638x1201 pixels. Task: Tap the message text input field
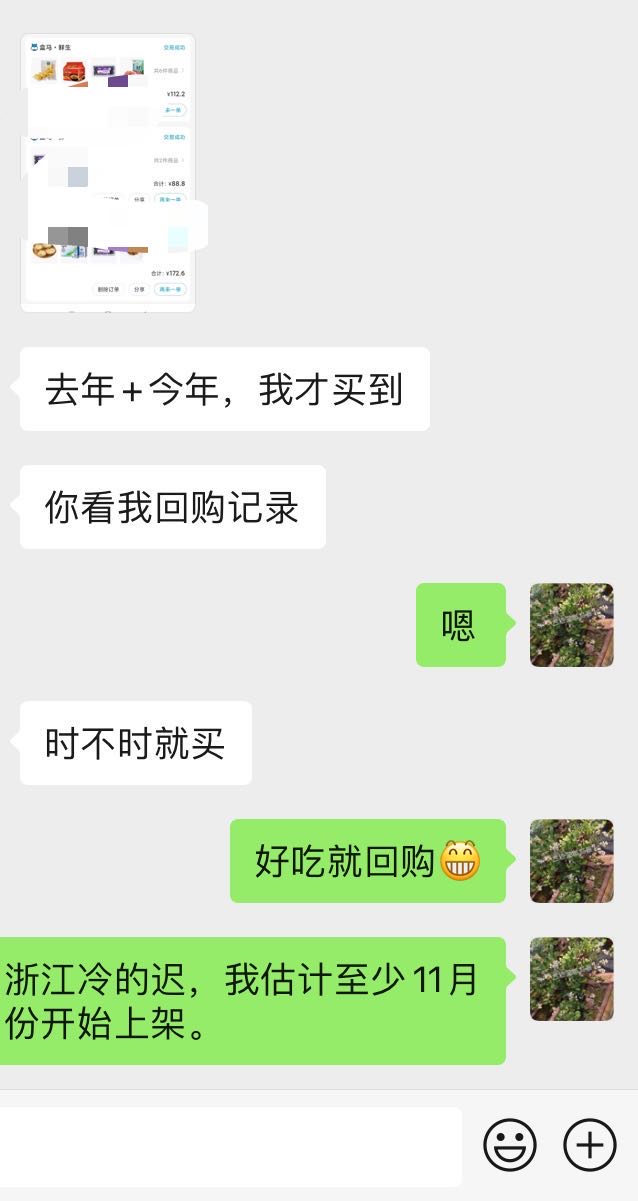point(231,1145)
